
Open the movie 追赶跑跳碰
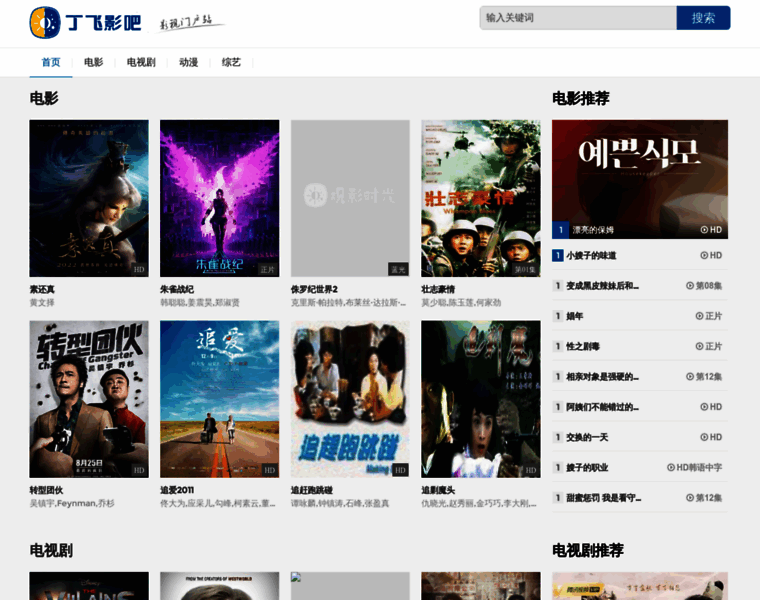pos(350,398)
